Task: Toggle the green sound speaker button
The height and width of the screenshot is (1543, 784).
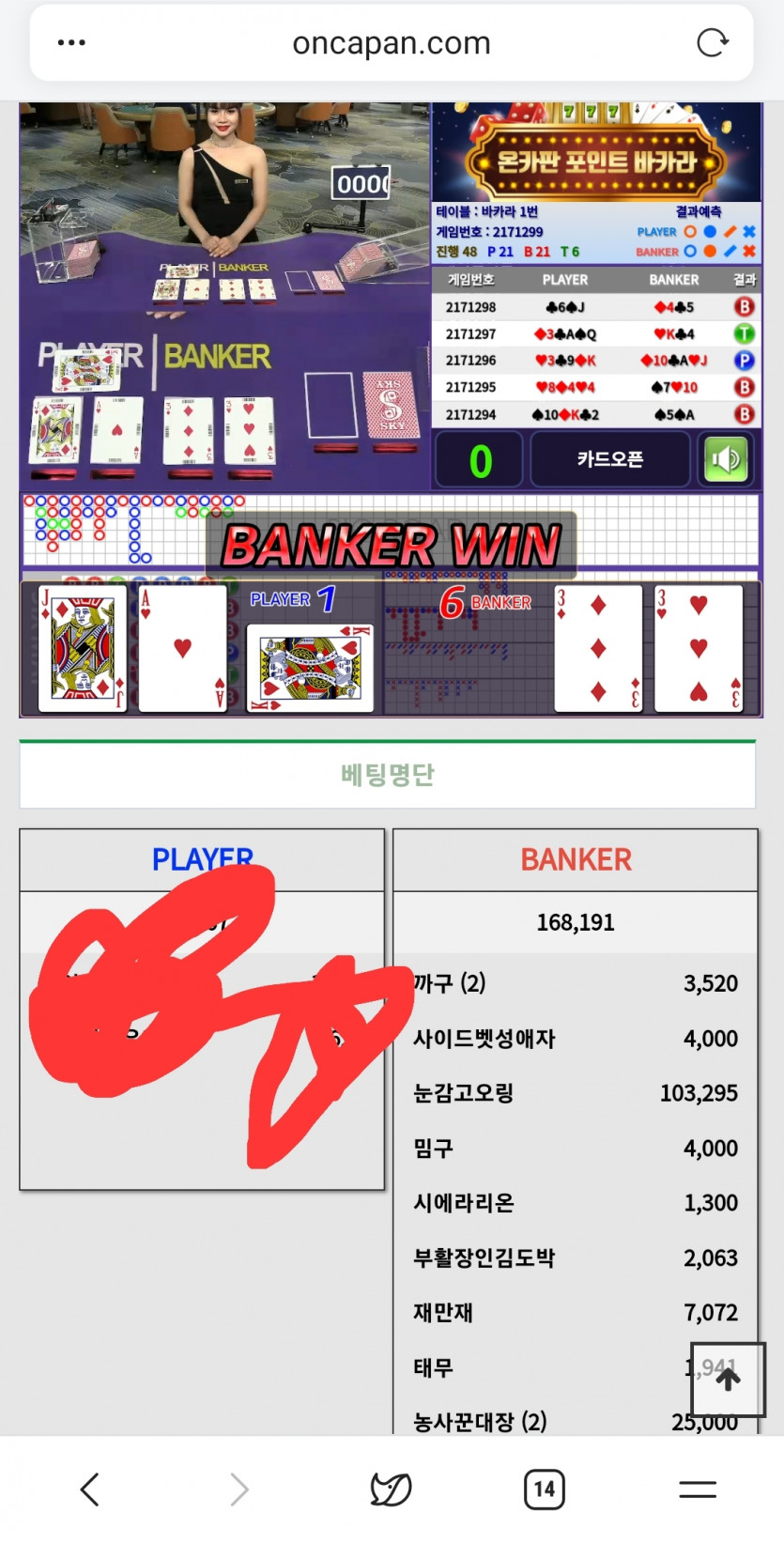Action: [725, 459]
